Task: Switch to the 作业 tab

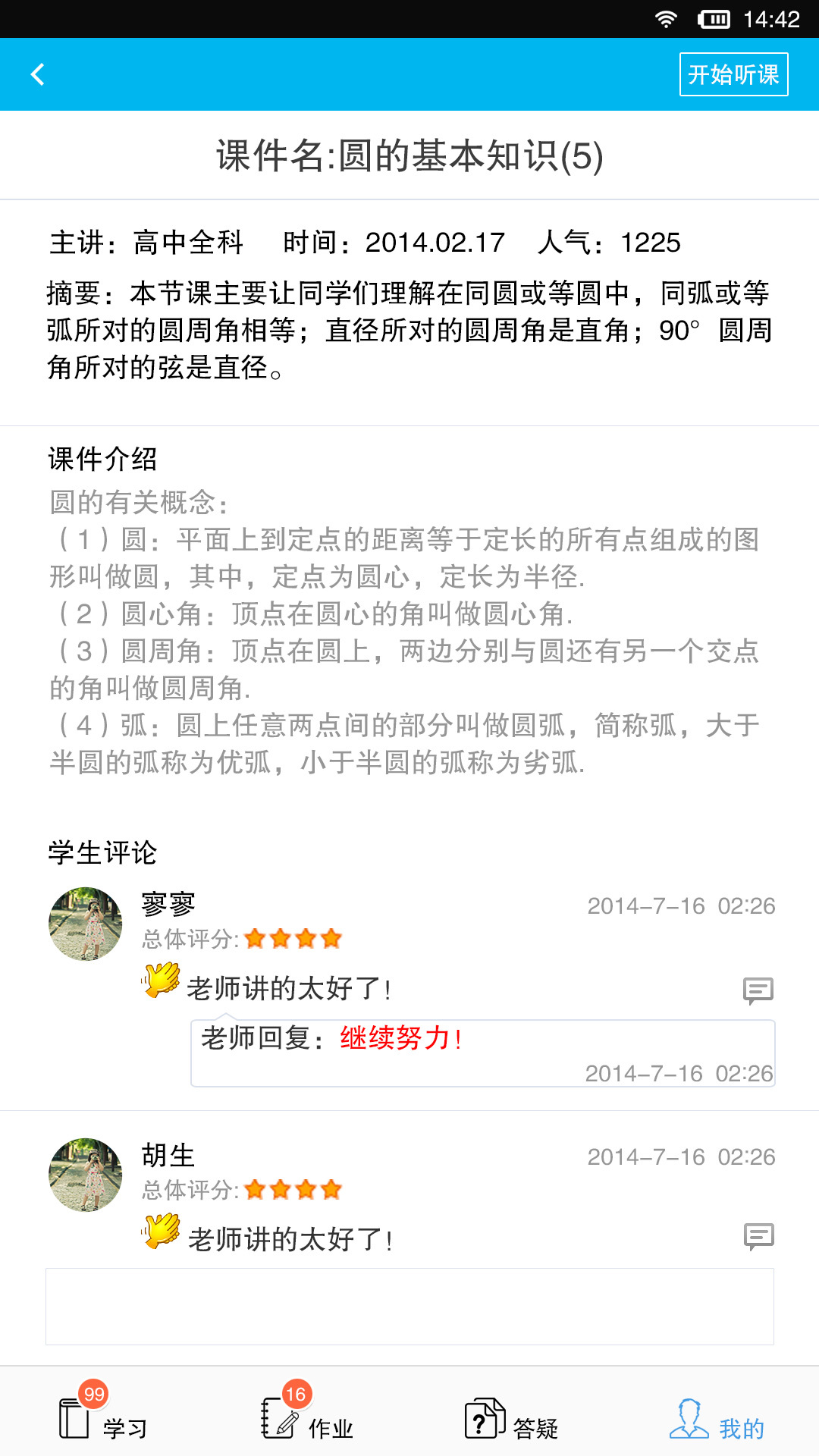Action: 307,1420
